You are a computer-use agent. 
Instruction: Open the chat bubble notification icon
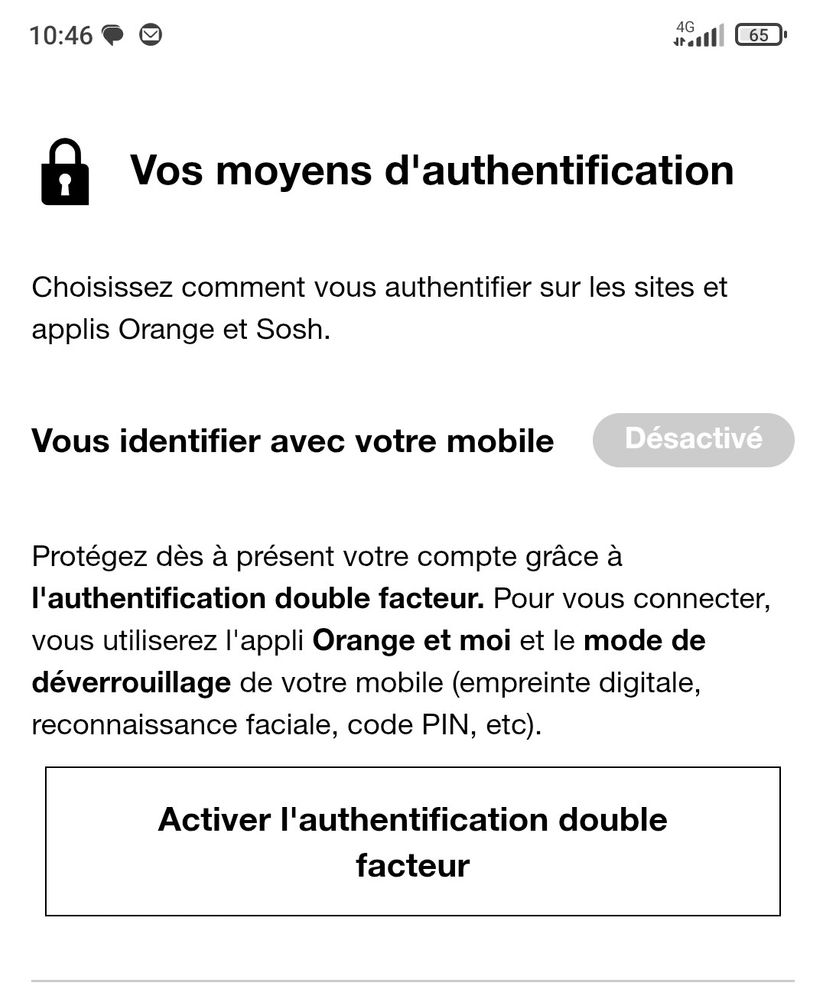113,33
